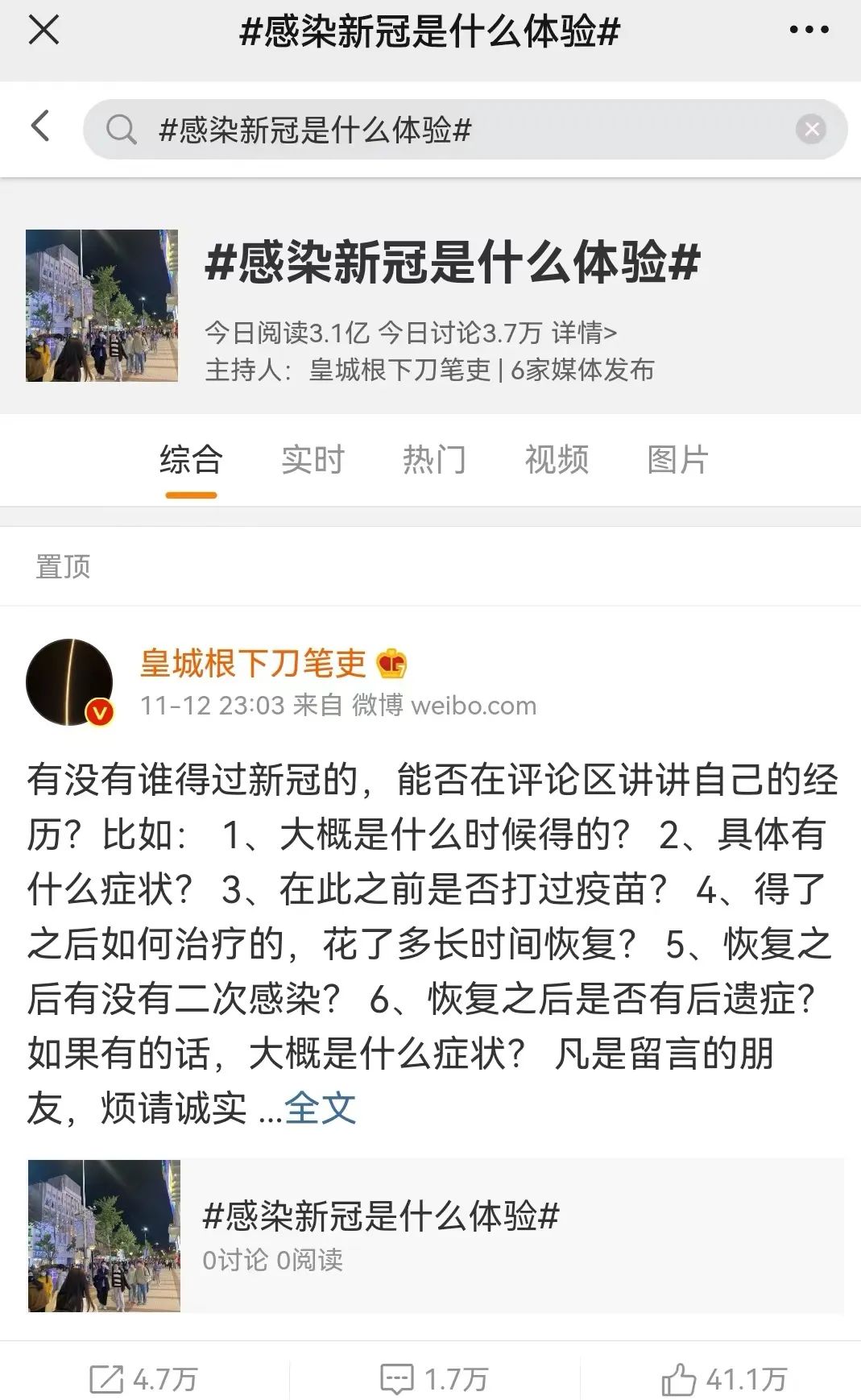The height and width of the screenshot is (1400, 861).
Task: Open topic details via 详情>
Action: (x=584, y=332)
